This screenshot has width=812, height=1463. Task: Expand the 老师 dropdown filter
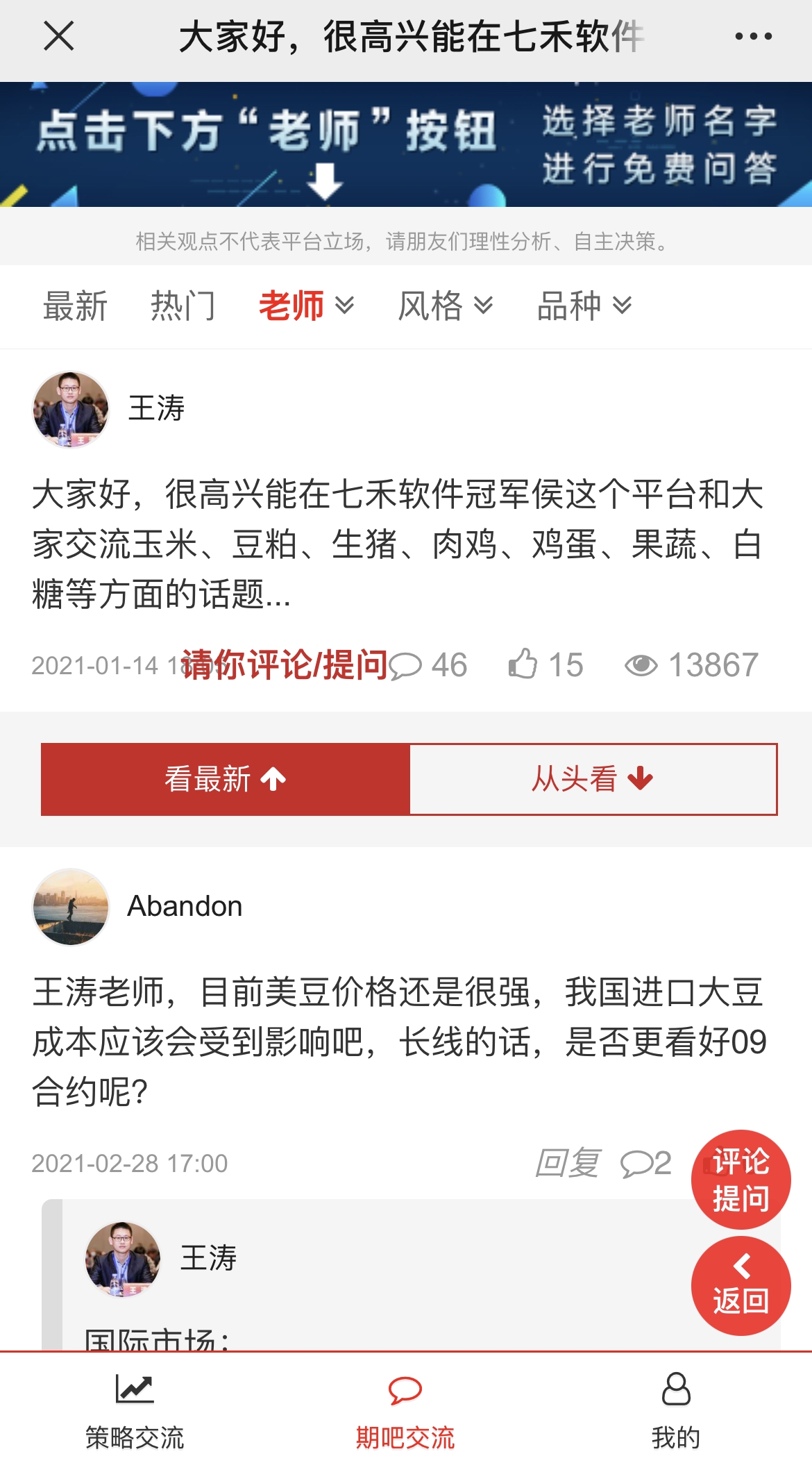pos(306,306)
